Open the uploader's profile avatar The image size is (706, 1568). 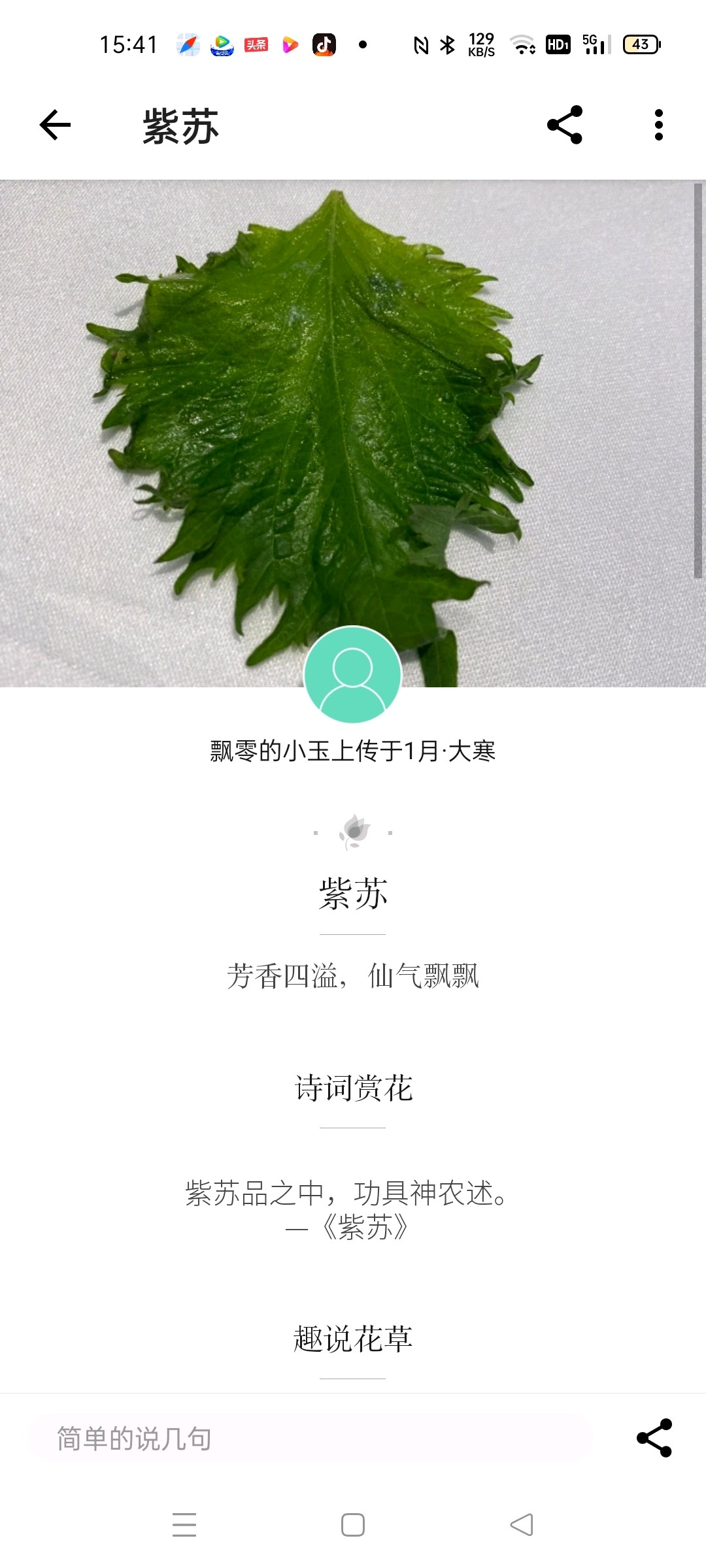click(x=352, y=674)
